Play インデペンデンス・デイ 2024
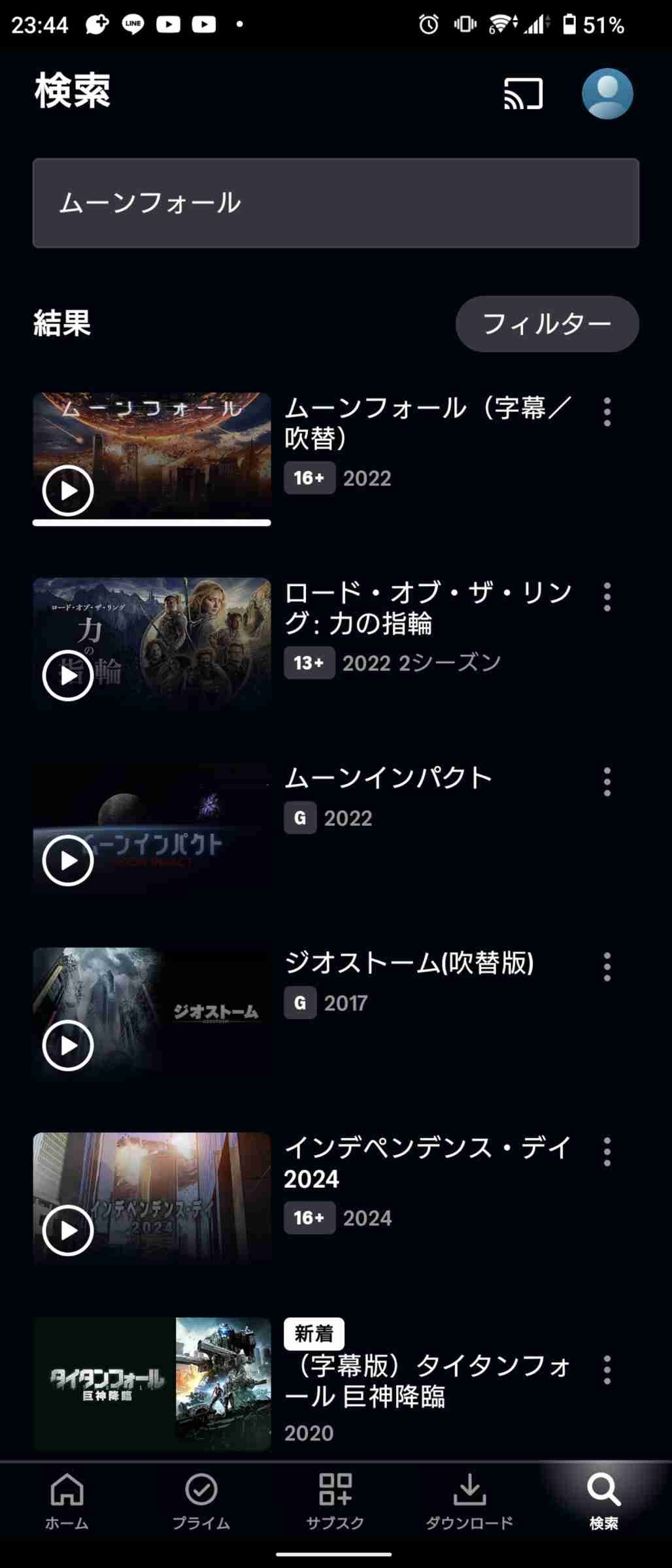This screenshot has width=672, height=1568. (68, 1231)
